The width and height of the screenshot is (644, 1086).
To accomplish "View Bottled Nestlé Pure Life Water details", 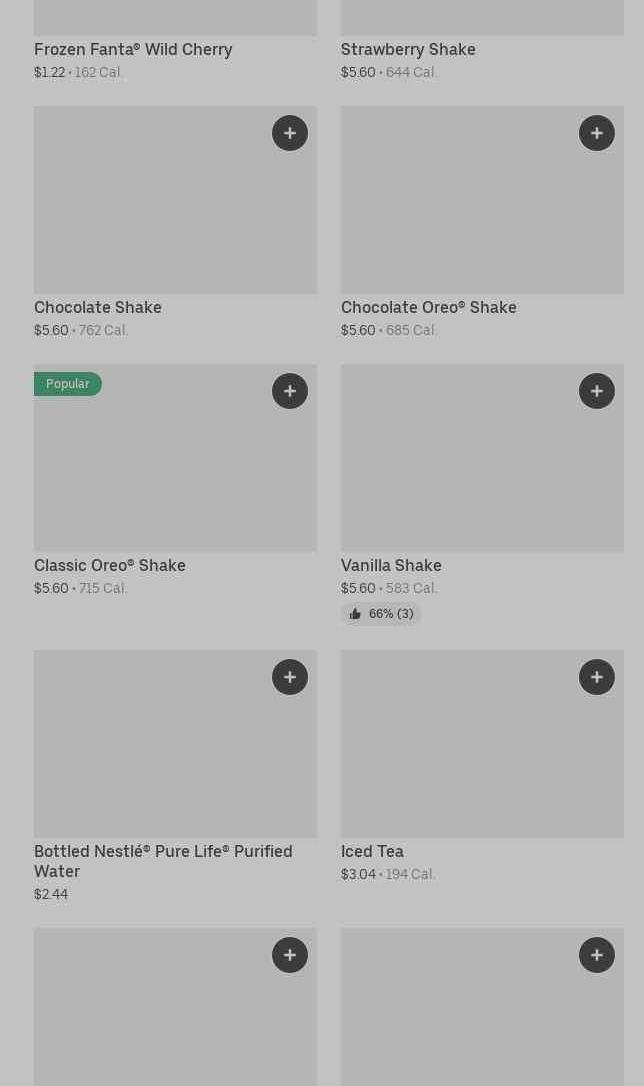I will (175, 776).
